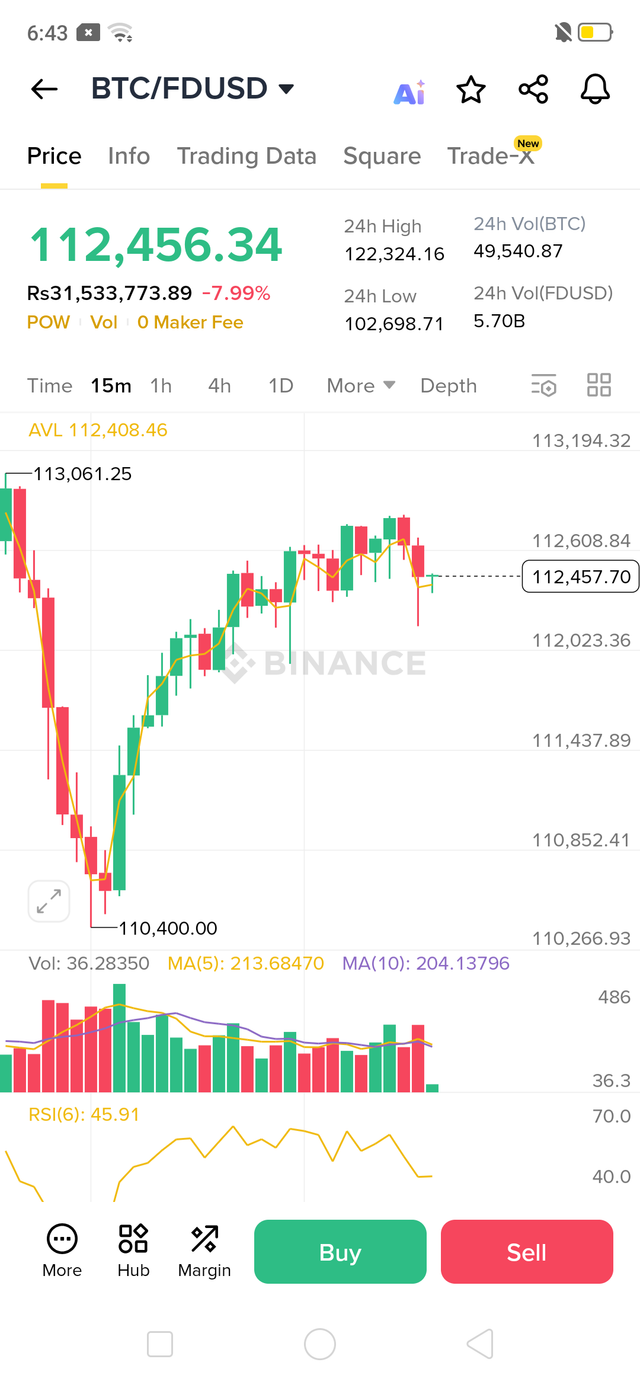Image resolution: width=640 pixels, height=1387 pixels.
Task: Expand the More intervals dropdown
Action: click(361, 386)
